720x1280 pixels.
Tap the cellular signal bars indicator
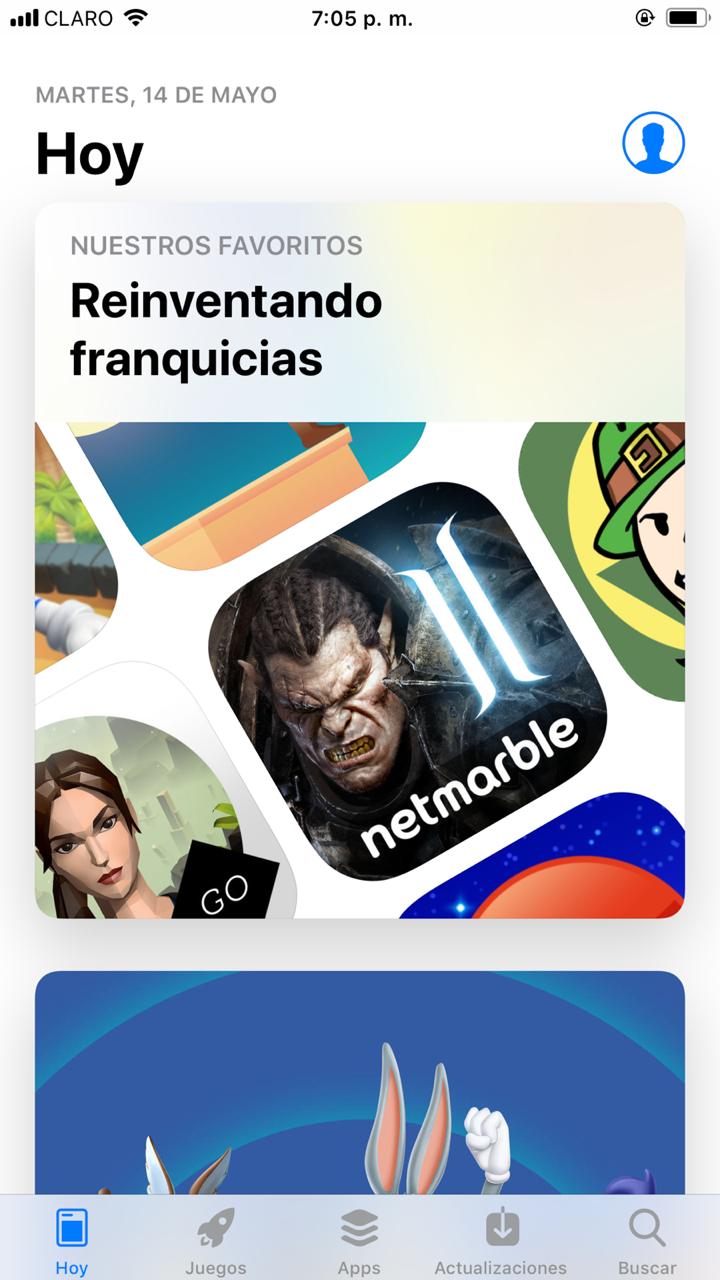click(x=25, y=16)
